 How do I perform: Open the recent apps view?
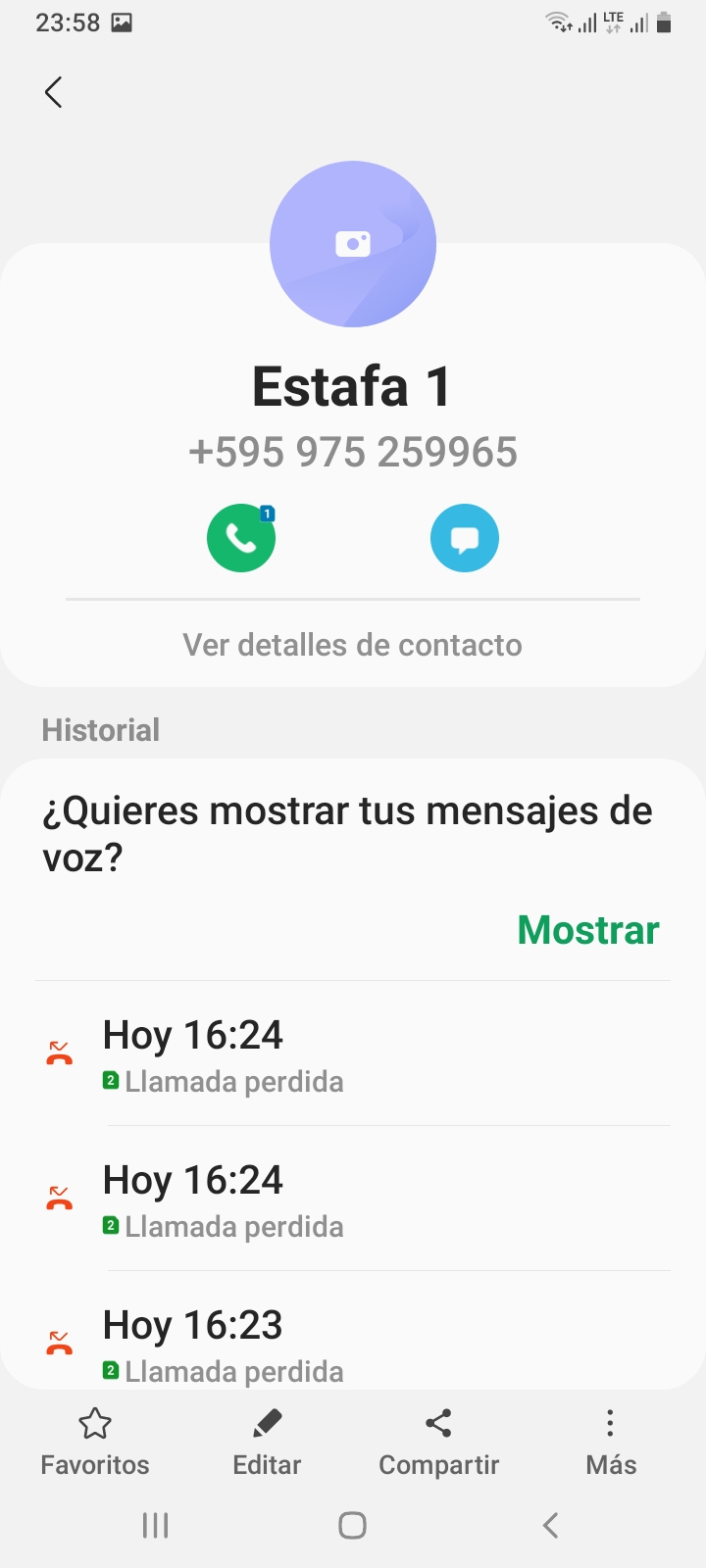coord(156,1525)
